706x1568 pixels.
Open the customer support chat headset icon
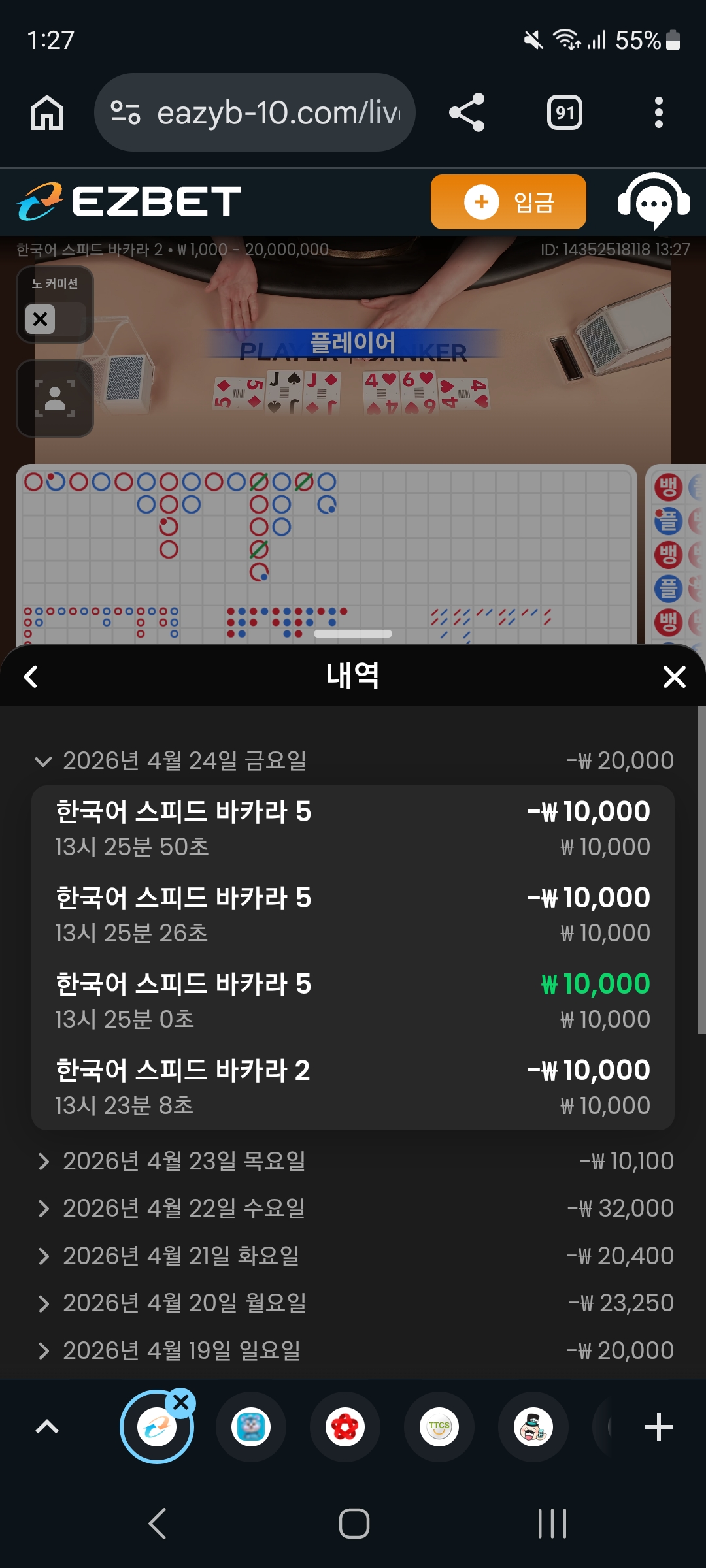[654, 202]
